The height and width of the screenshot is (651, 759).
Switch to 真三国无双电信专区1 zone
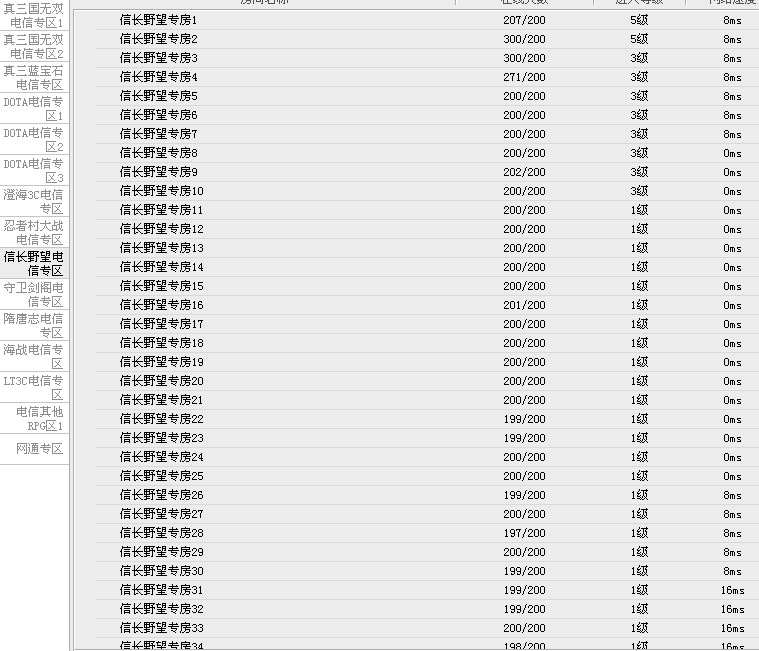[x=34, y=15]
